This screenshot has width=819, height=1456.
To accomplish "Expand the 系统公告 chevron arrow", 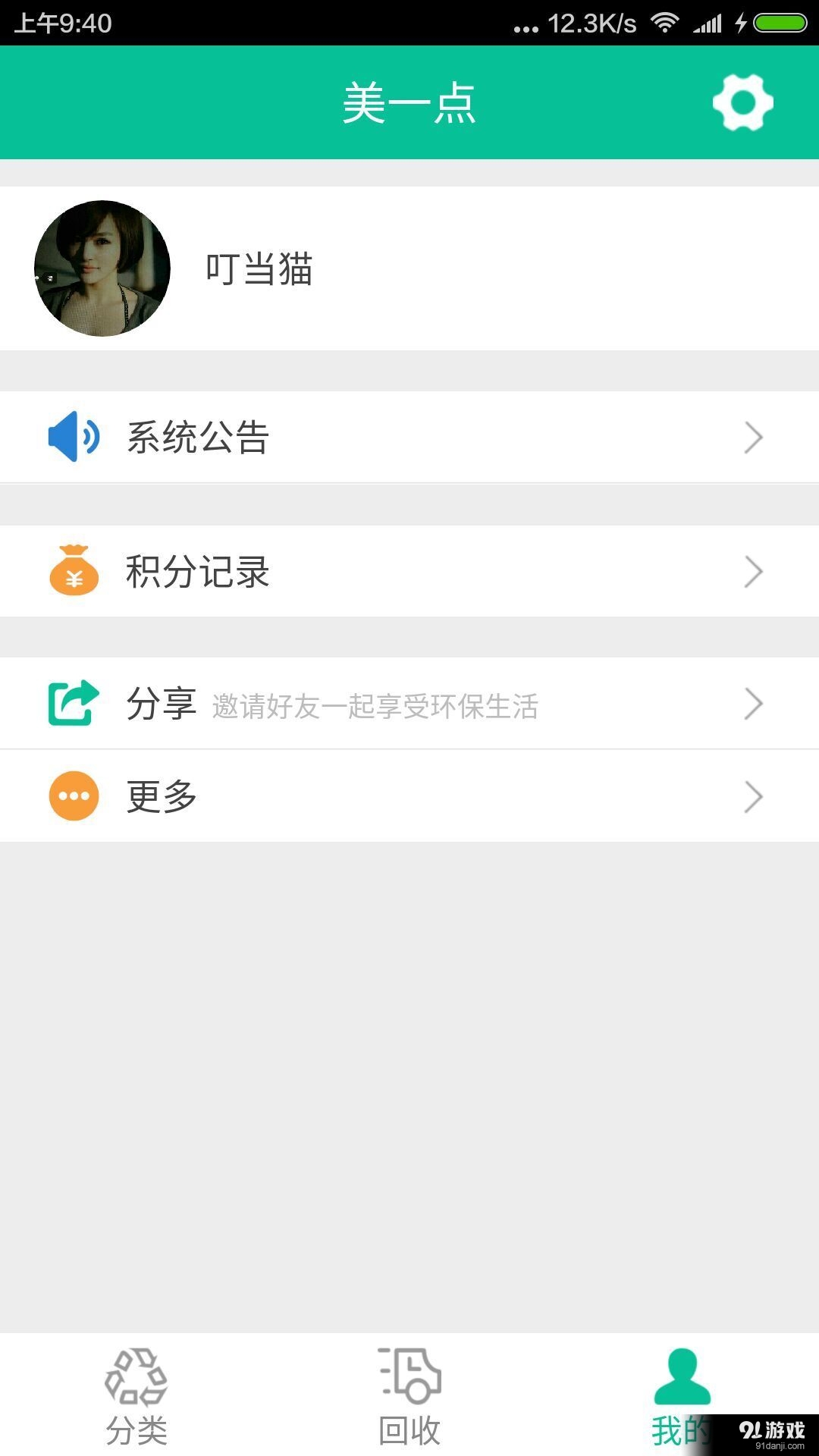I will point(753,437).
